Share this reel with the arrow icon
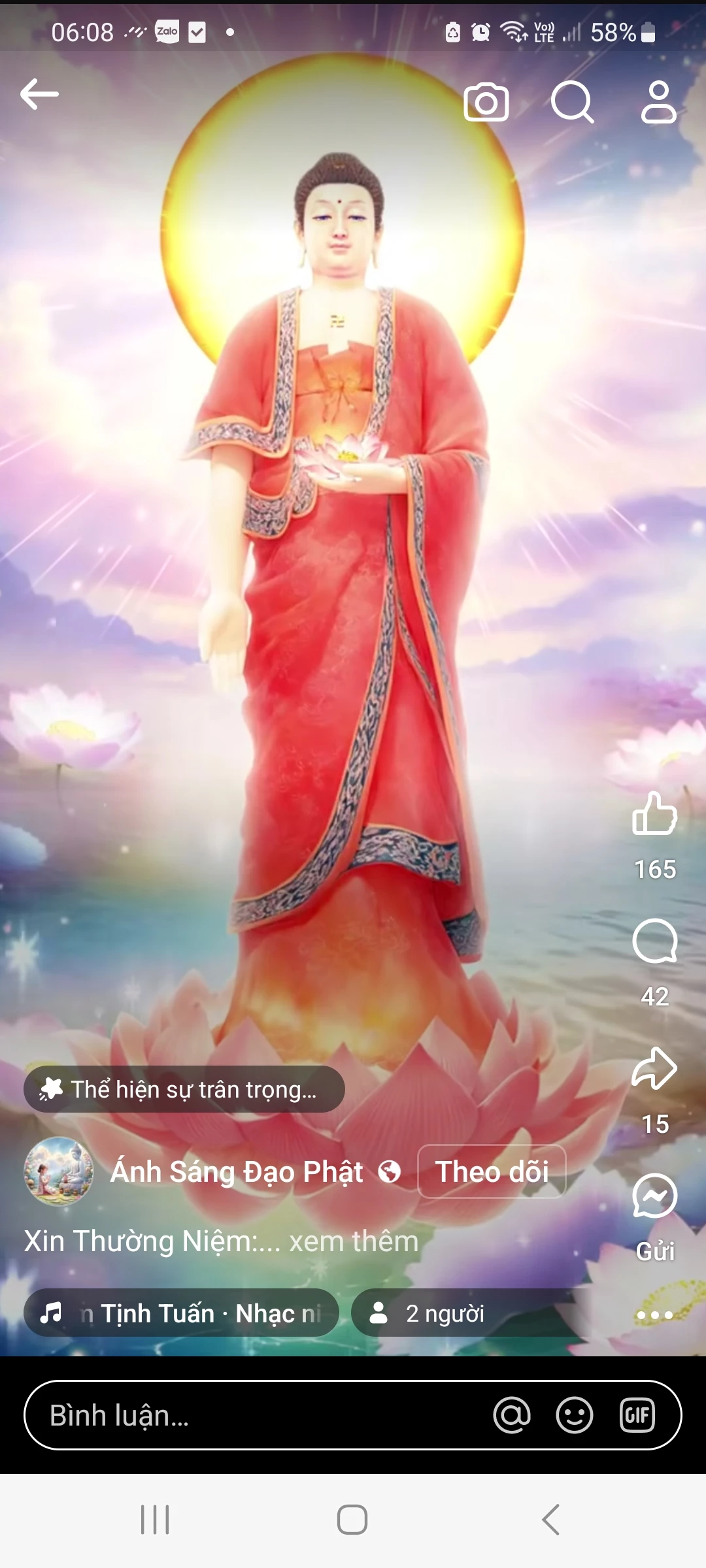The width and height of the screenshot is (706, 1568). [x=654, y=1069]
